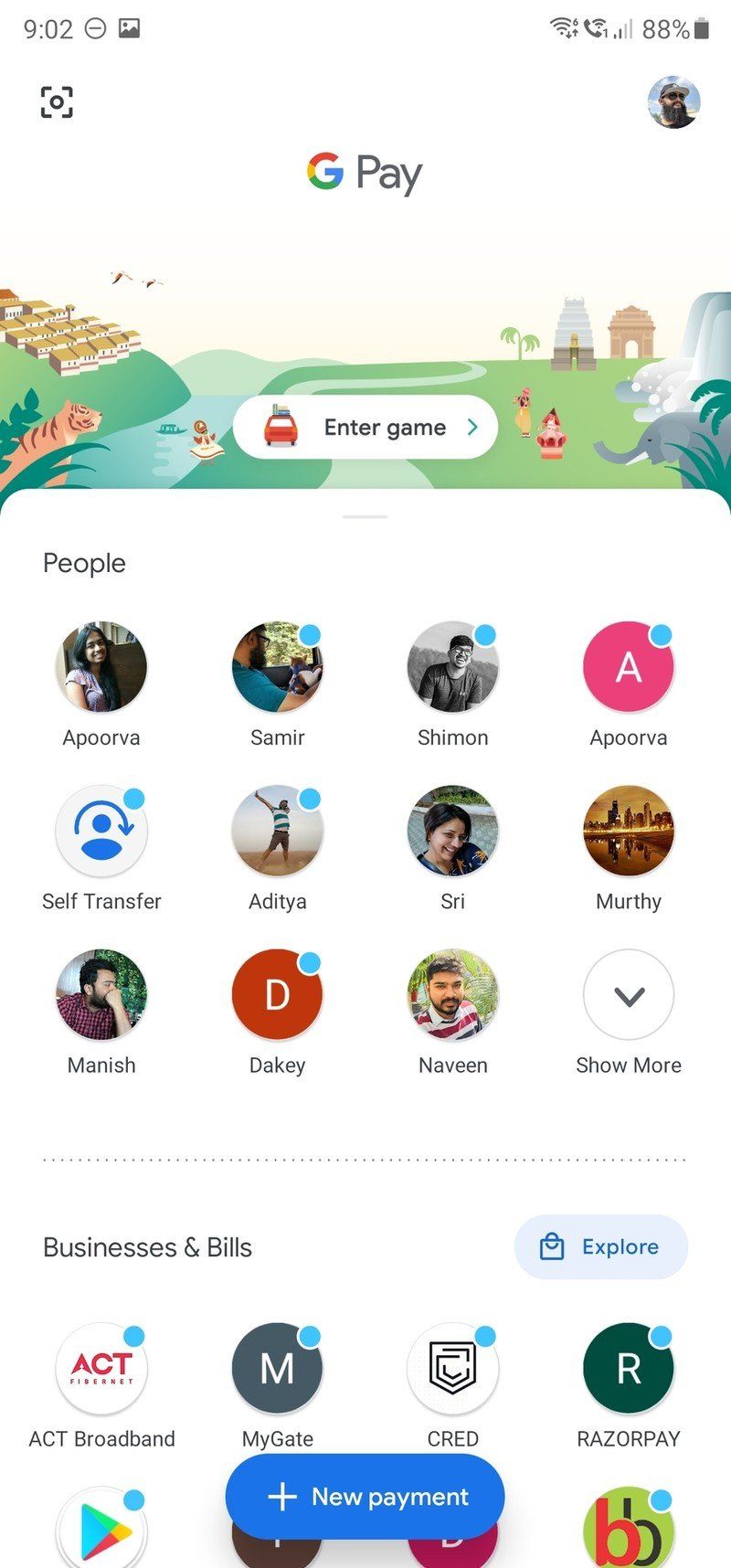This screenshot has width=731, height=1568.
Task: Open ACT Broadband bill payment
Action: tap(101, 1368)
